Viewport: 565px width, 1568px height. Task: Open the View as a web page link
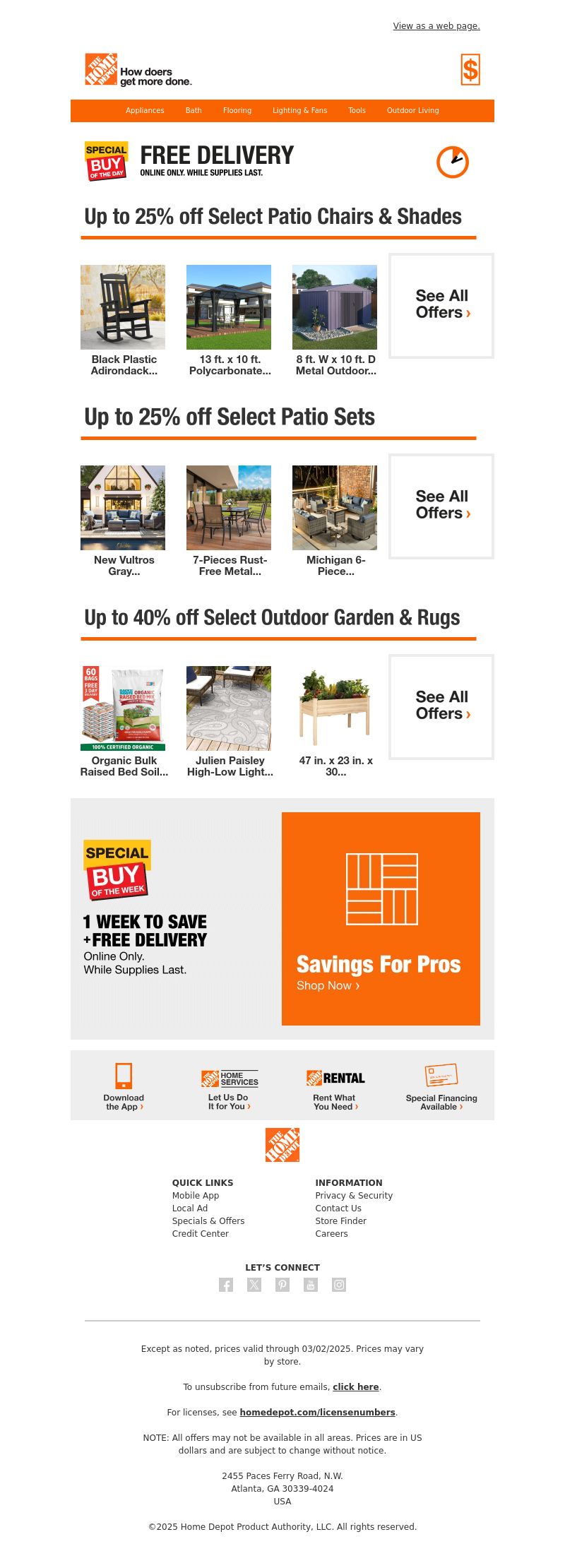tap(436, 26)
